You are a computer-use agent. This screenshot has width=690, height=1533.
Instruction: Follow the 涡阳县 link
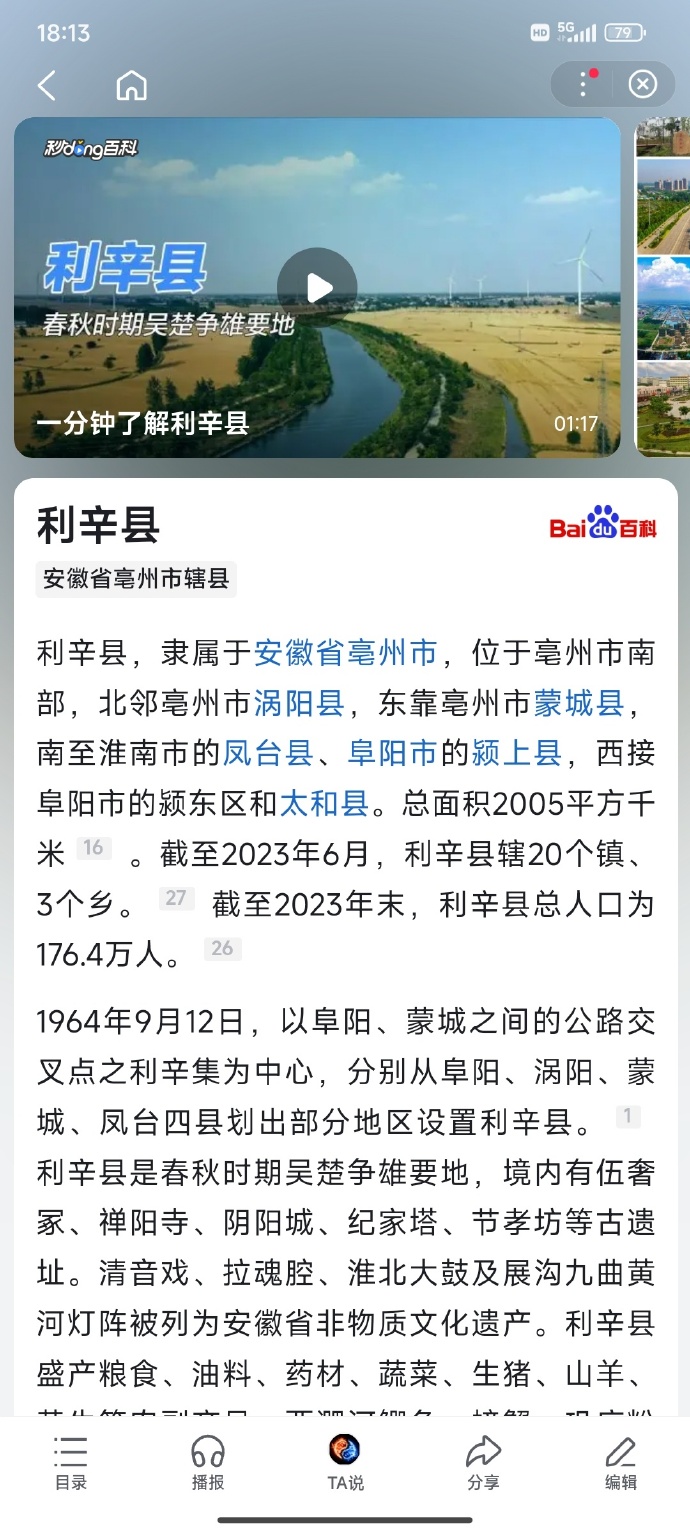pos(299,703)
